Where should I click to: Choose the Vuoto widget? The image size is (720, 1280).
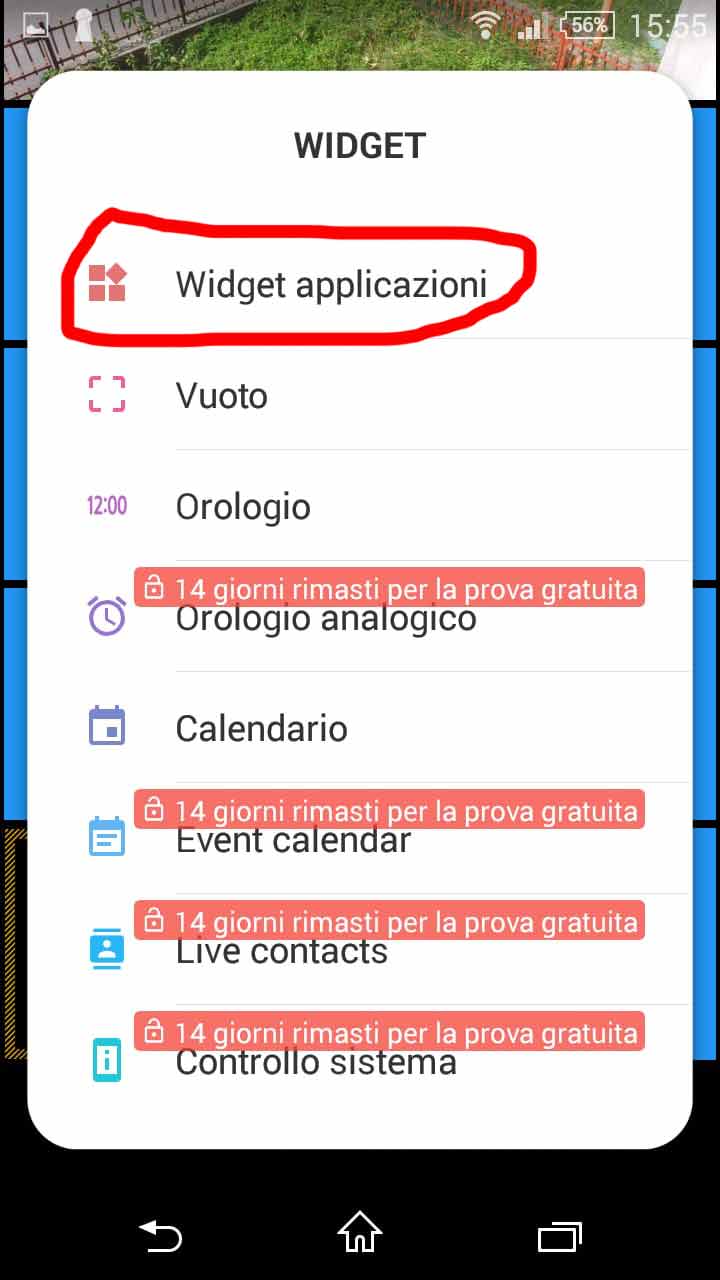(222, 396)
